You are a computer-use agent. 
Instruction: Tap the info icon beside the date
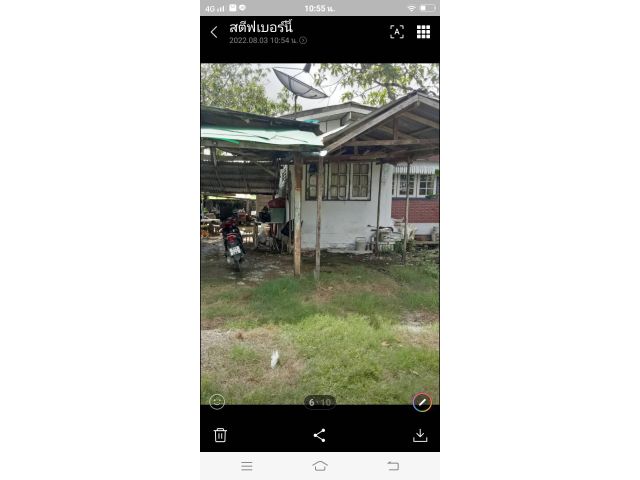303,41
